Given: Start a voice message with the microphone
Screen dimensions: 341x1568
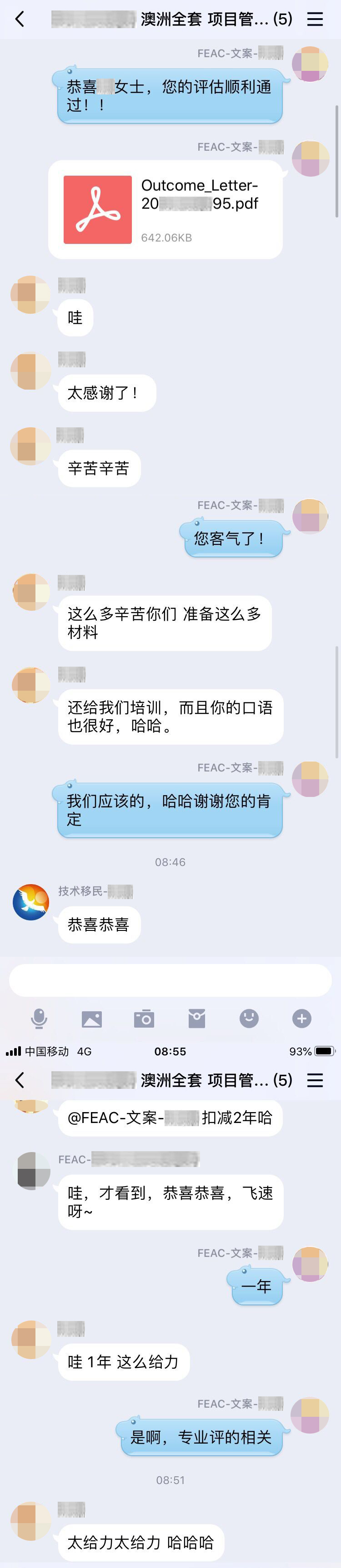Looking at the screenshot, I should pos(39,1018).
